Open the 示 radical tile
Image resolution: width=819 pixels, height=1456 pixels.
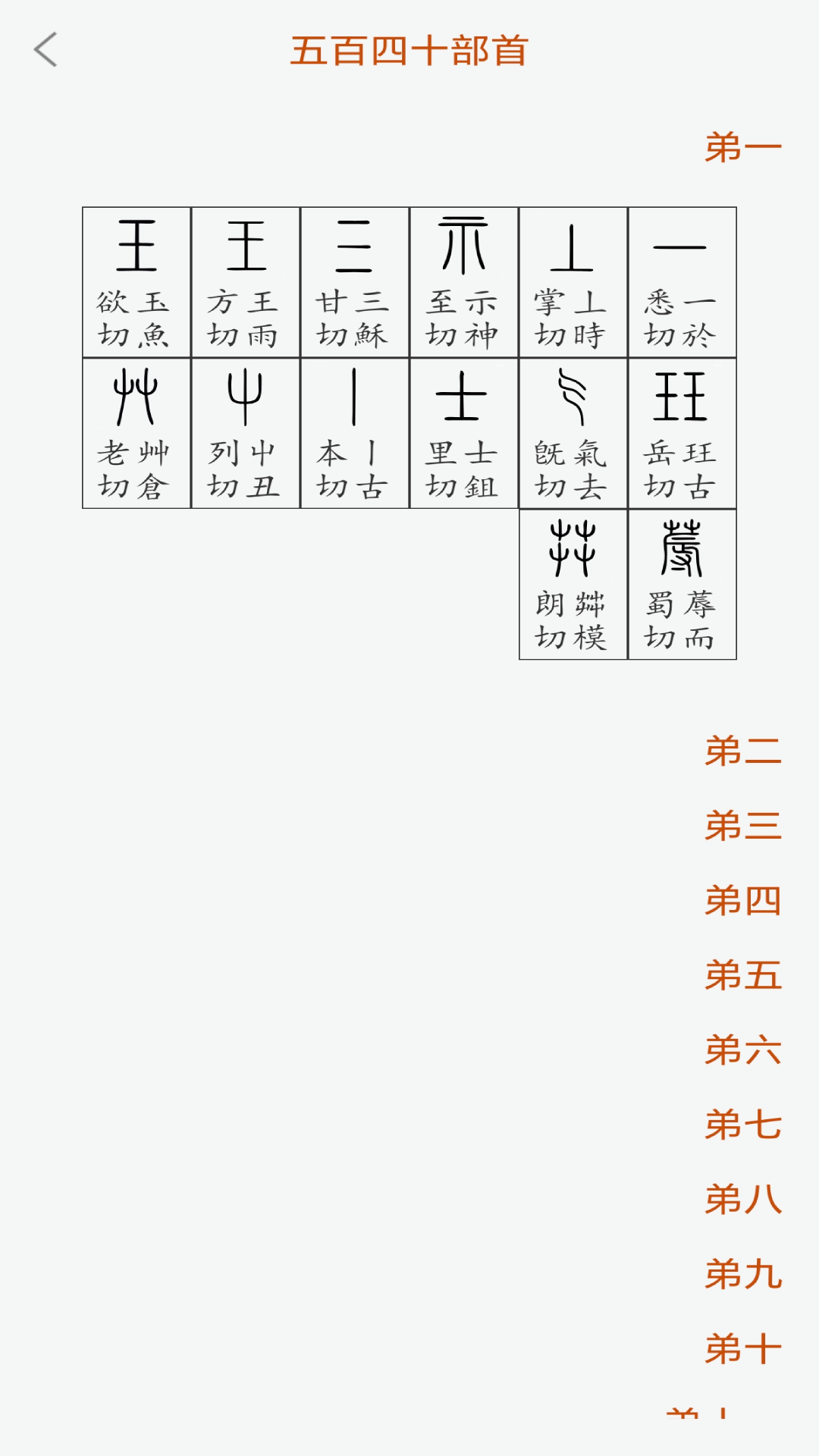pyautogui.click(x=463, y=282)
